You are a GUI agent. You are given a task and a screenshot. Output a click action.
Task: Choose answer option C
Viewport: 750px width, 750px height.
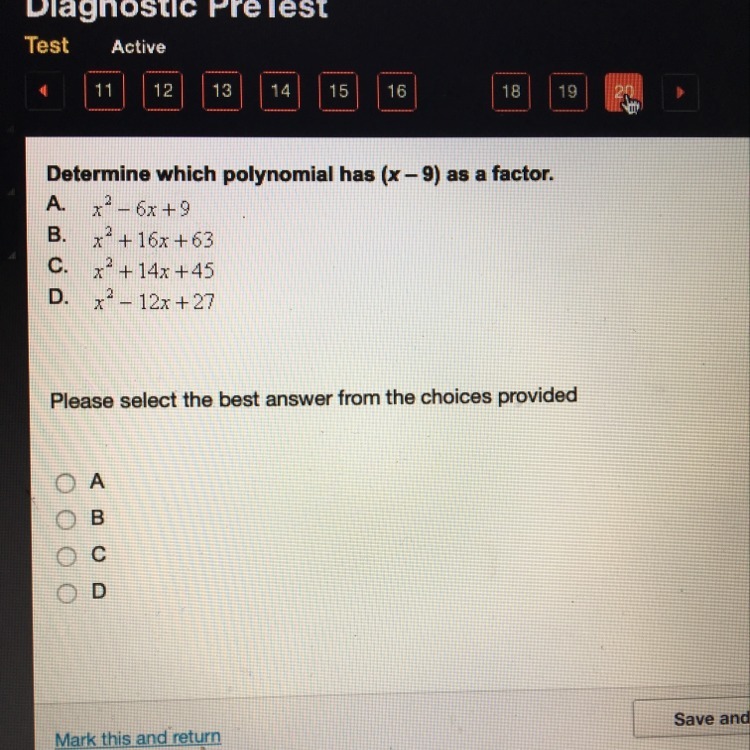coord(65,556)
